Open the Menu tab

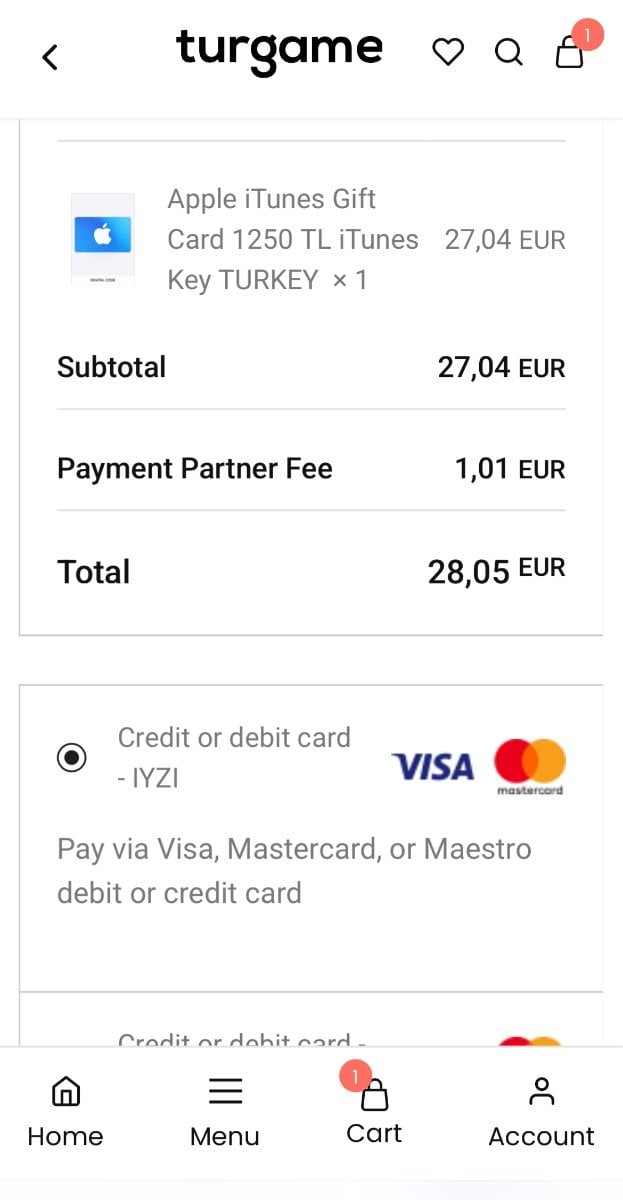pyautogui.click(x=225, y=1112)
